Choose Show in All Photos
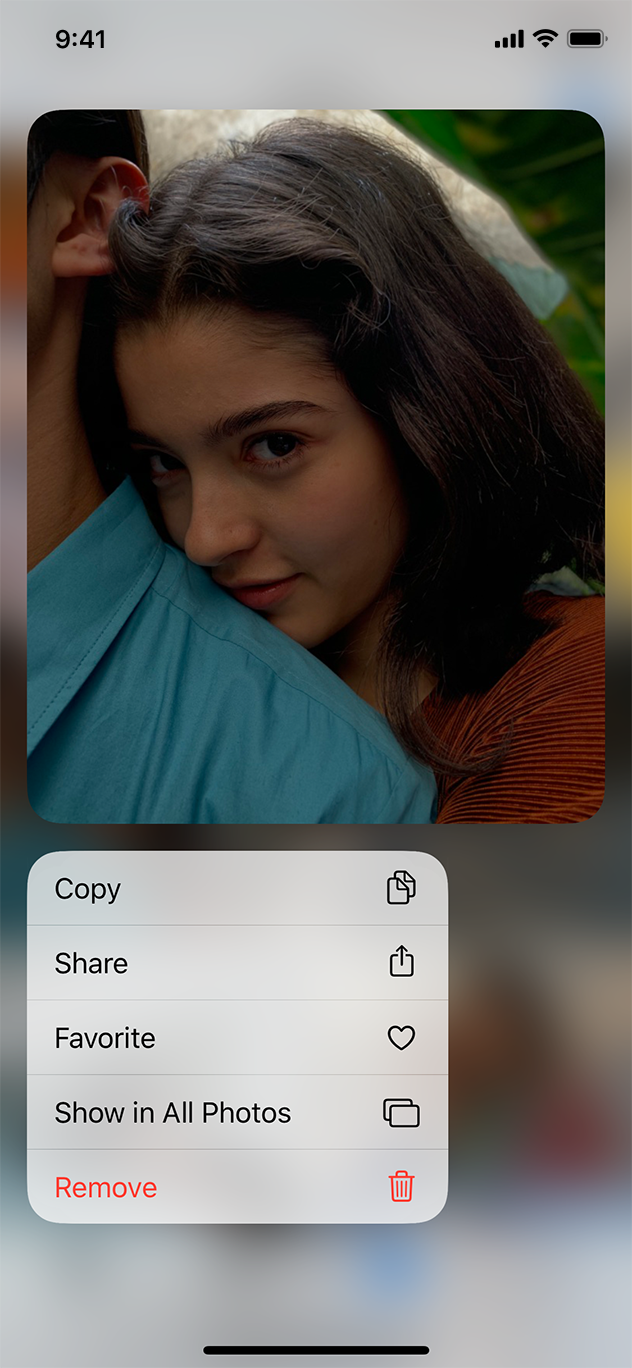 point(237,1112)
